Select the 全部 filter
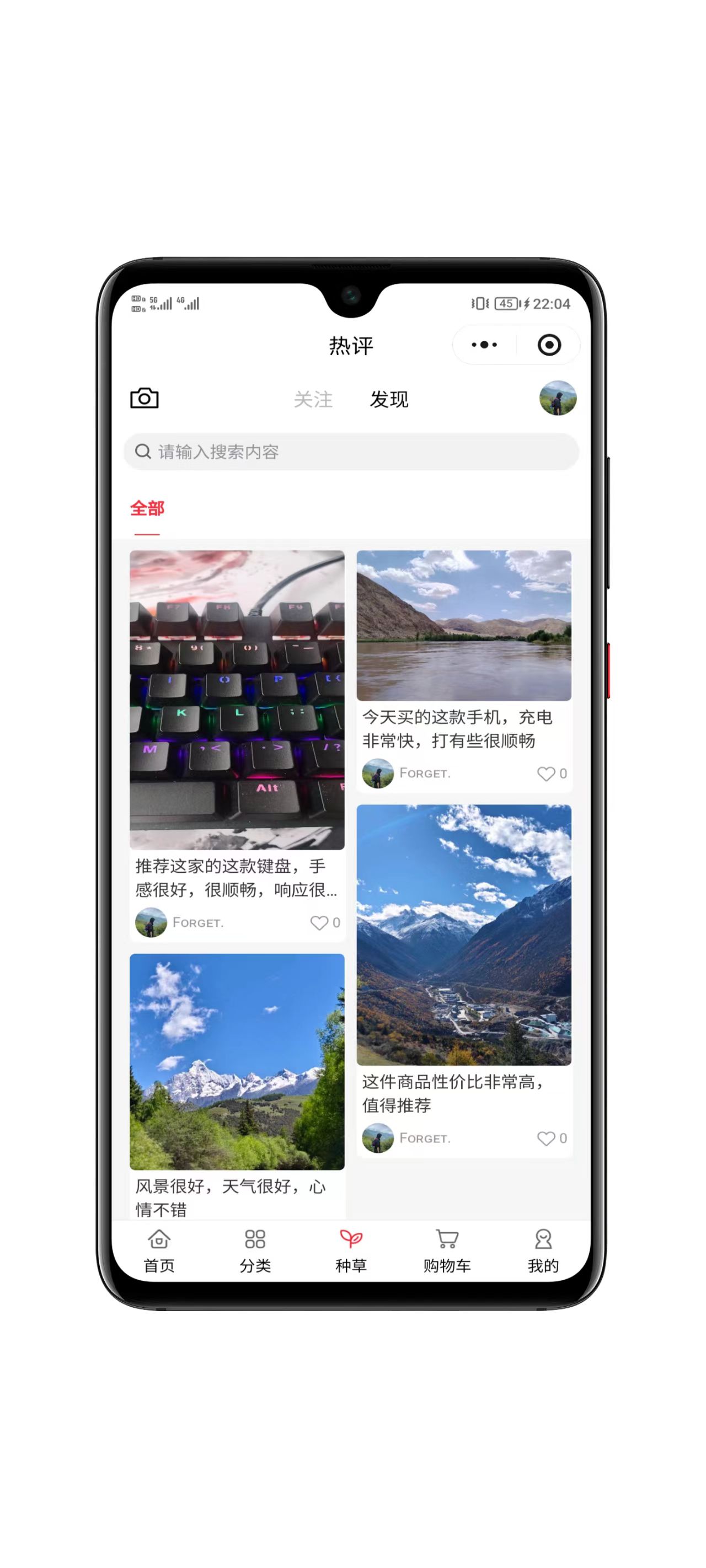This screenshot has width=706, height=1568. [147, 508]
